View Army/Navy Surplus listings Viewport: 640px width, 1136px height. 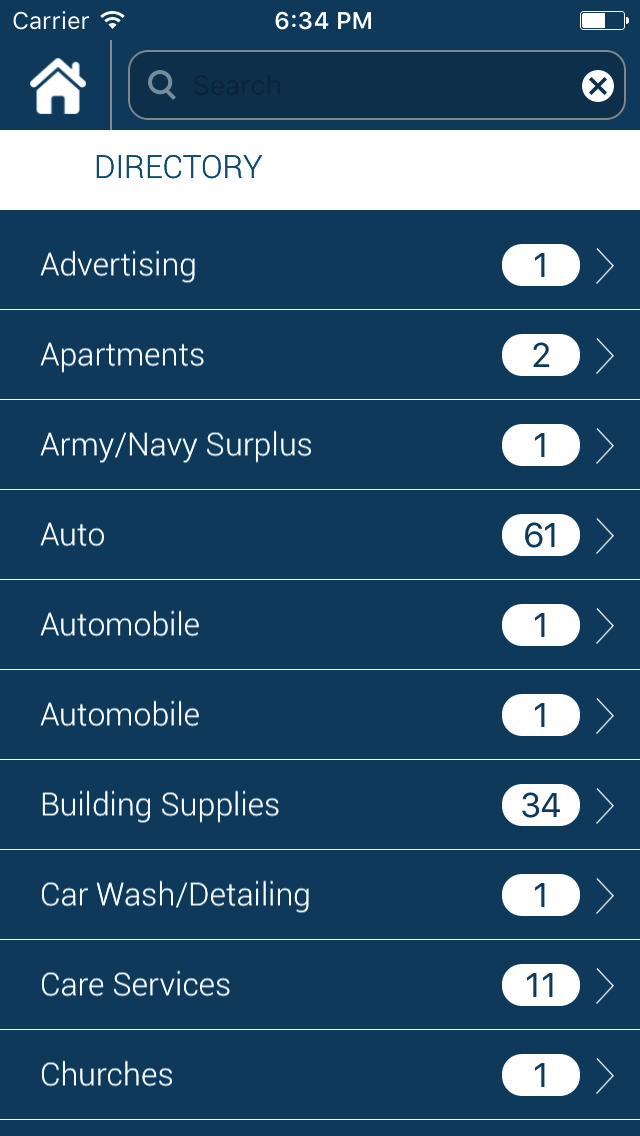point(320,445)
